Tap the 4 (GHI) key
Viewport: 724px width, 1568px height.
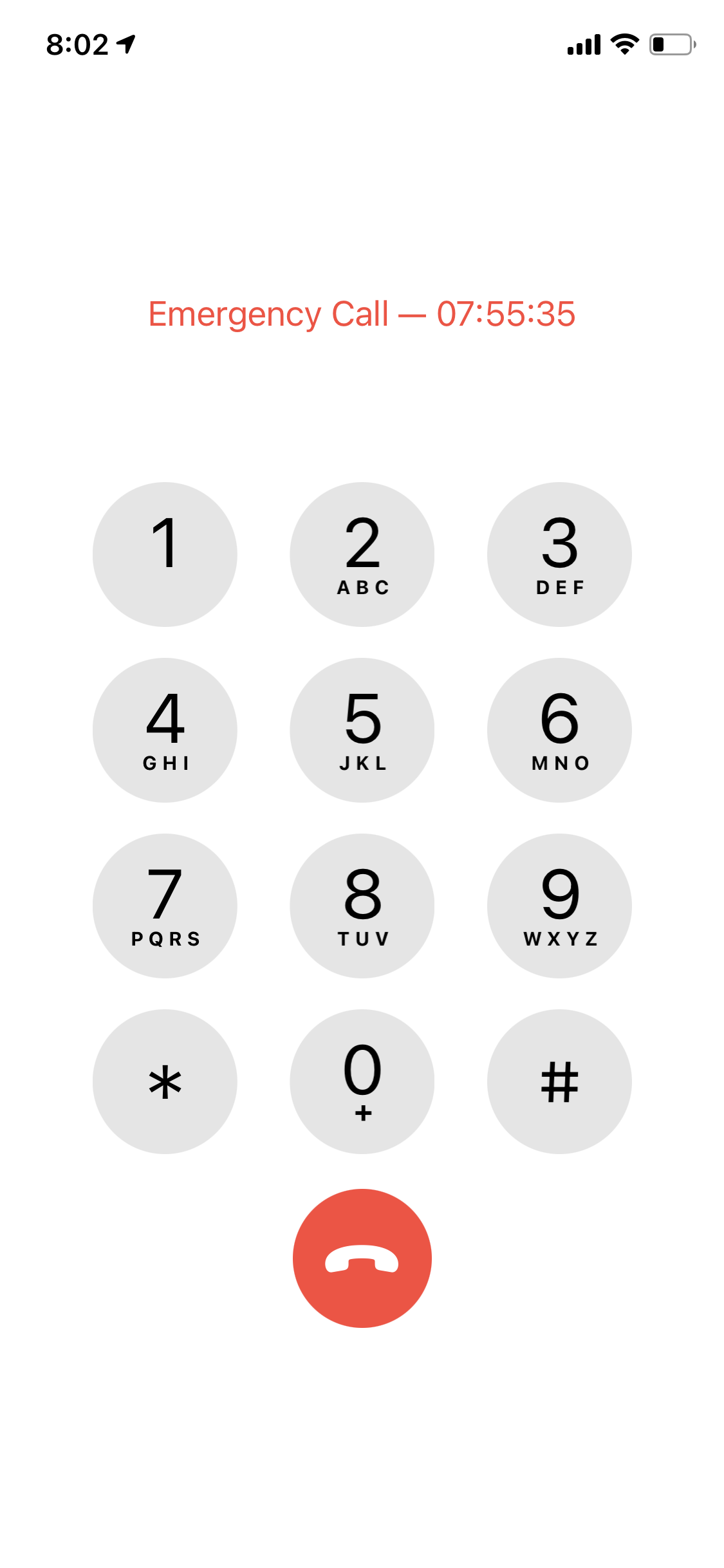[165, 730]
